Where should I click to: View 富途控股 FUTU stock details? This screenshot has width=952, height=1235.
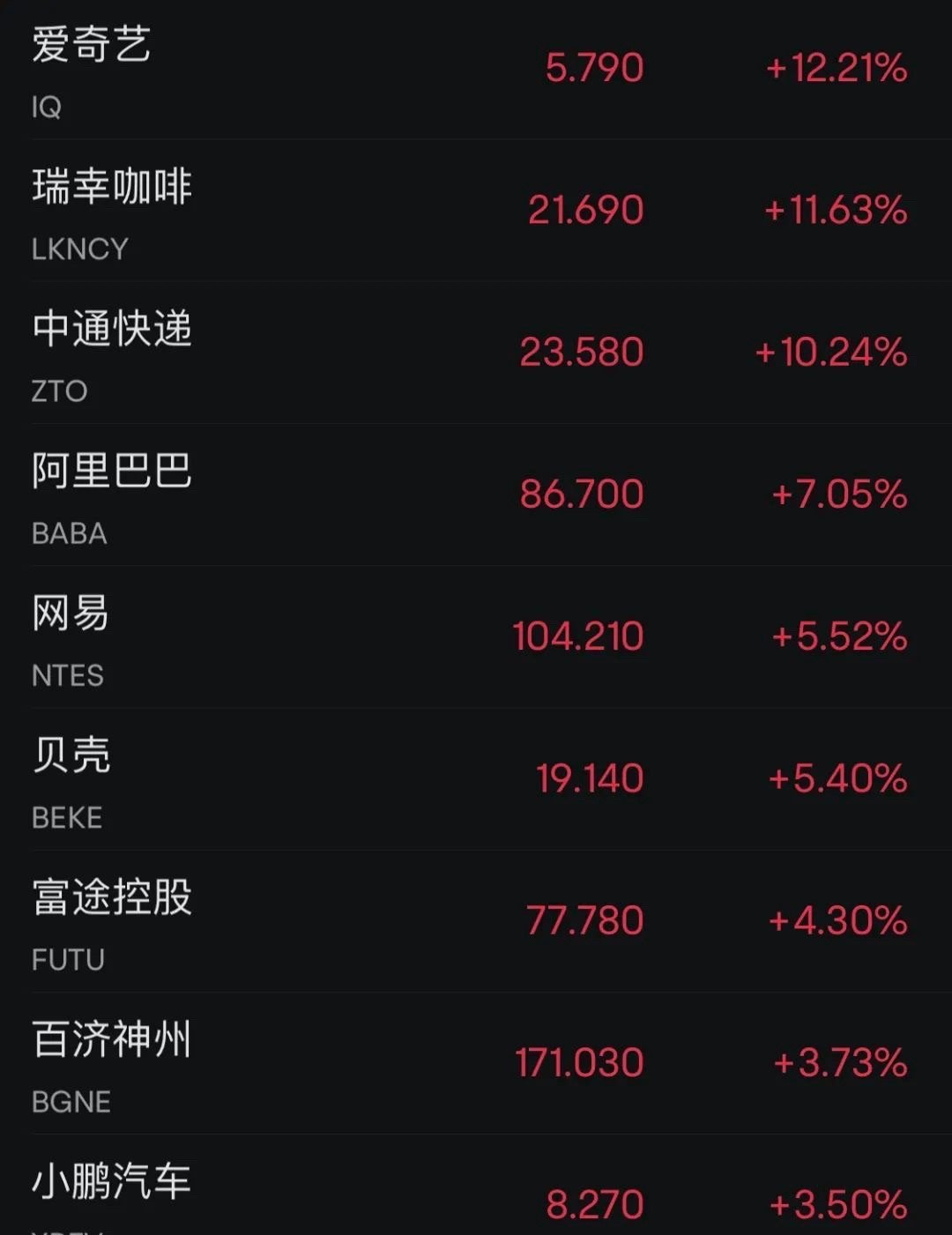coord(476,922)
